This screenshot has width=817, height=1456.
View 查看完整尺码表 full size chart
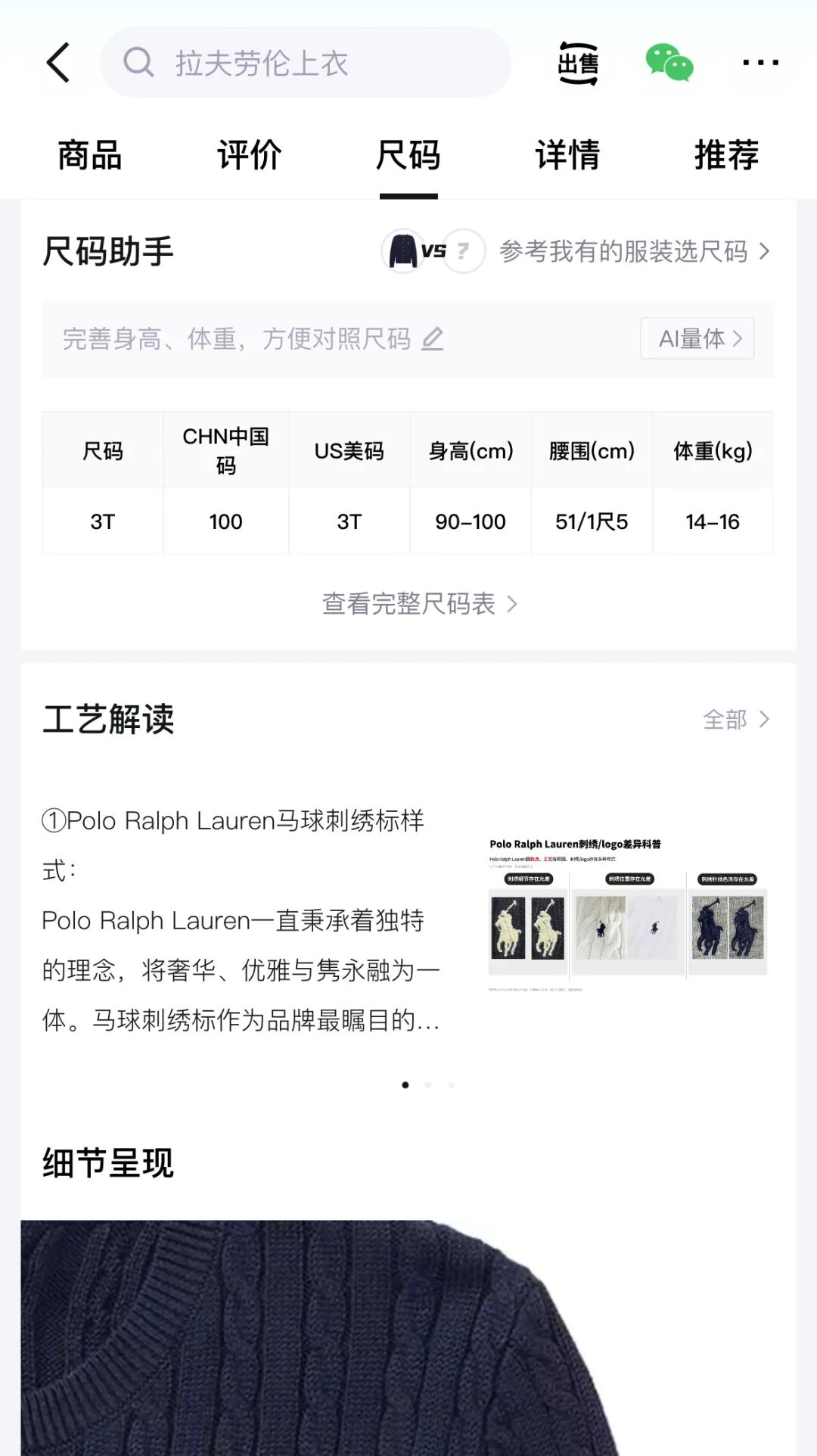pos(419,604)
